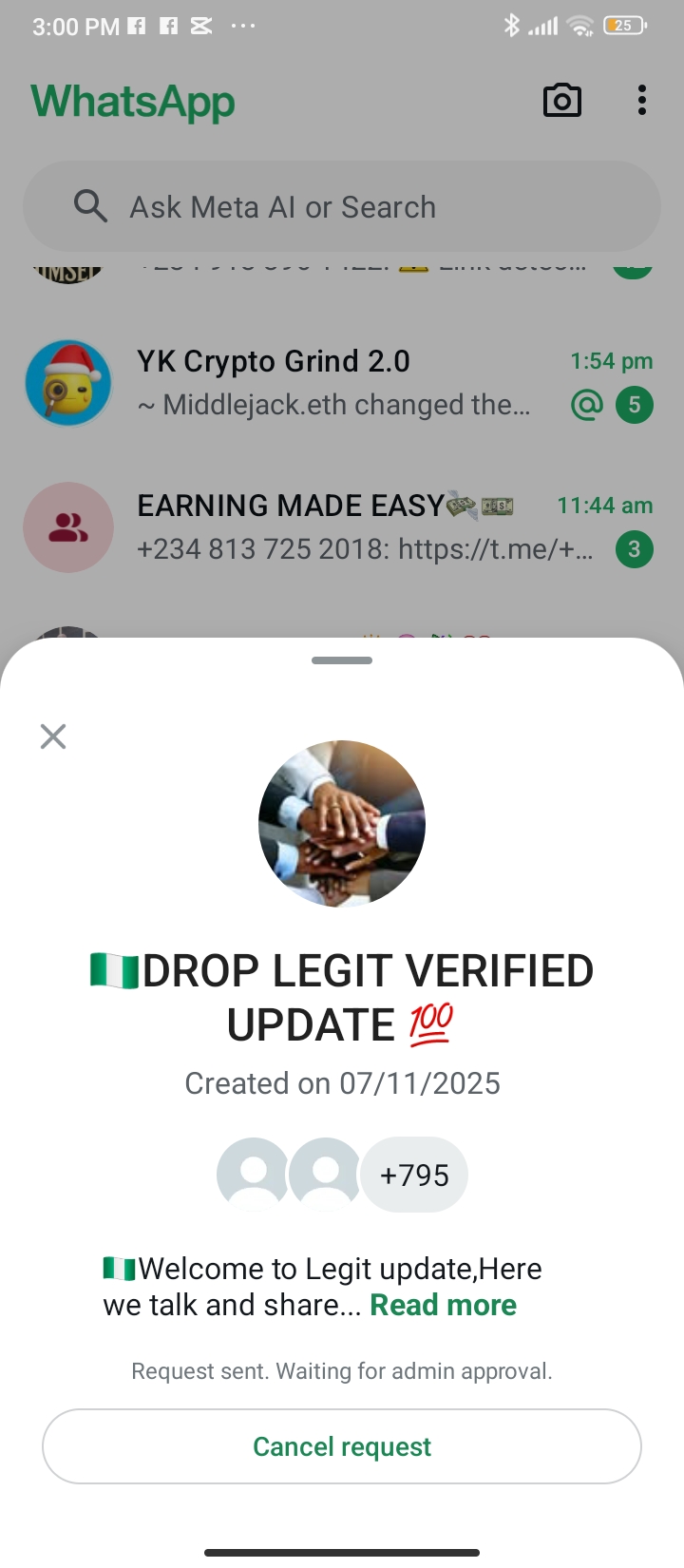The image size is (684, 1568).
Task: Cancel the group join request
Action: point(342,1446)
